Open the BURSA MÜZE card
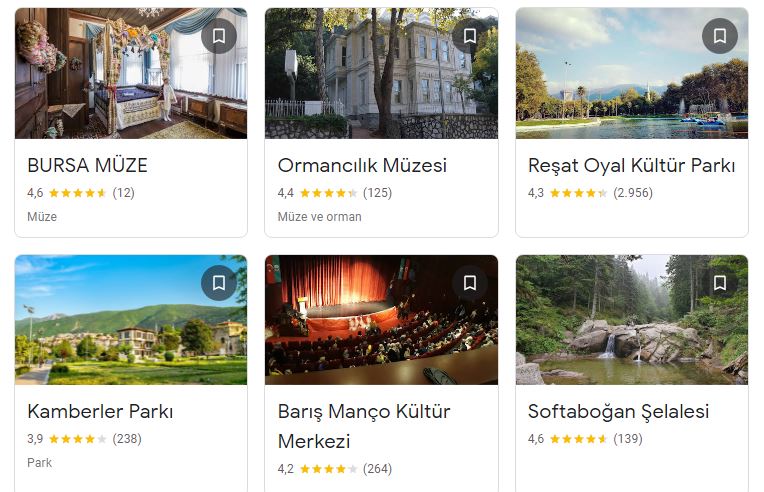Image resolution: width=764 pixels, height=492 pixels. pyautogui.click(x=88, y=166)
